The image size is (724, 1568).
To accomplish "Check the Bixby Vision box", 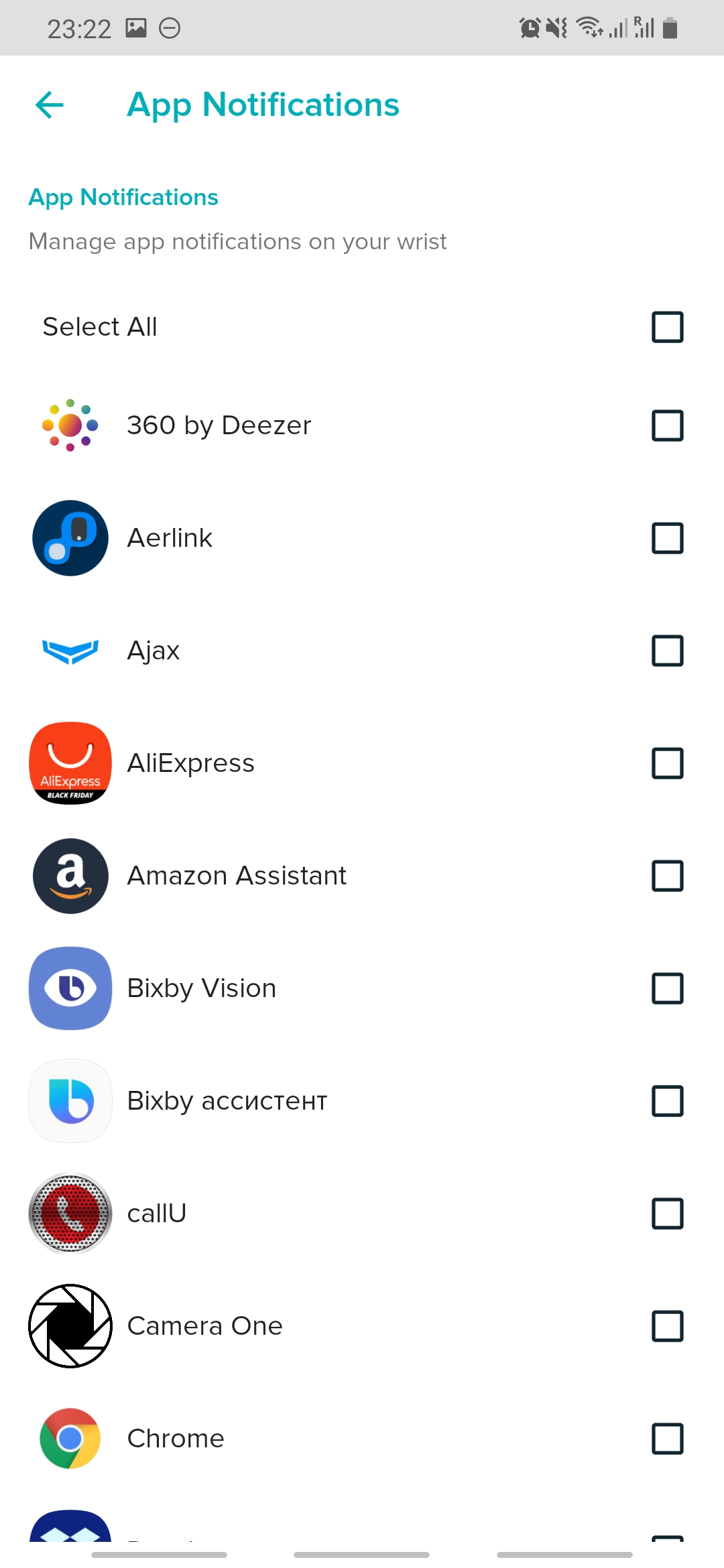I will [x=667, y=988].
